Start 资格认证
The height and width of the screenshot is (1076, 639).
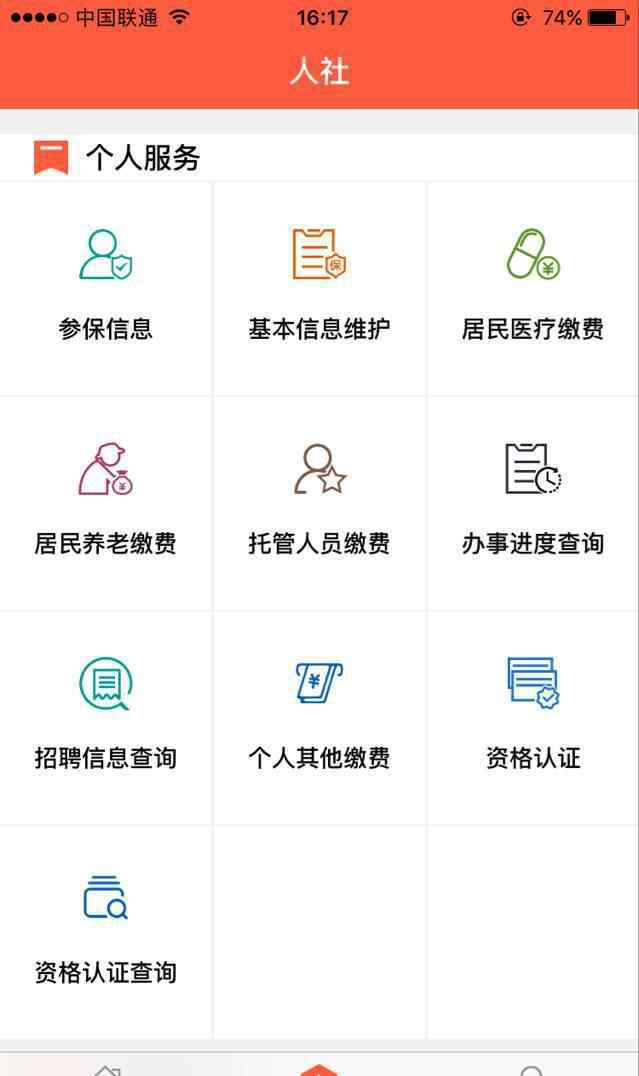533,717
